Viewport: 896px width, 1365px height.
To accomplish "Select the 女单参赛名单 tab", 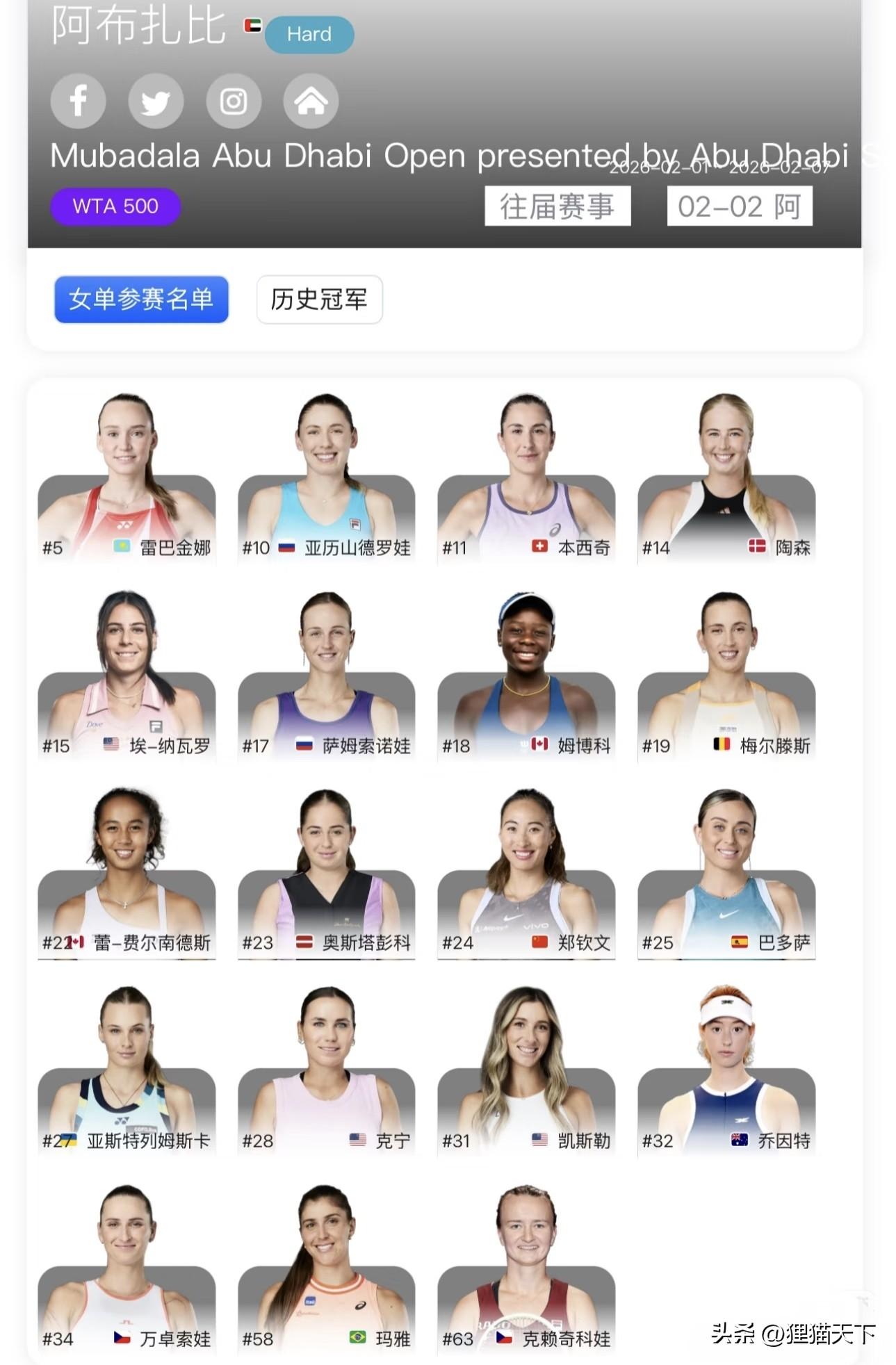I will click(x=141, y=300).
